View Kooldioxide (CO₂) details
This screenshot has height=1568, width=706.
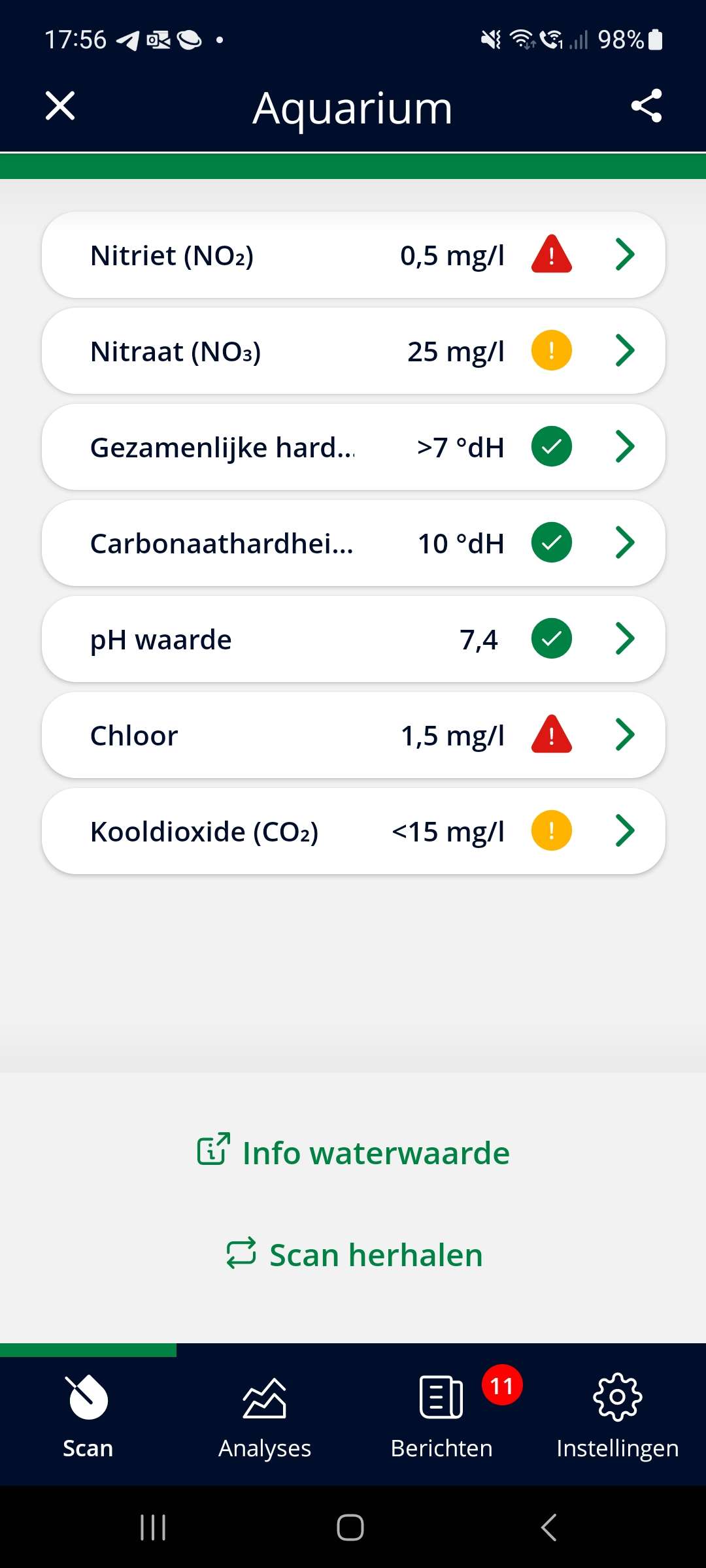[354, 831]
